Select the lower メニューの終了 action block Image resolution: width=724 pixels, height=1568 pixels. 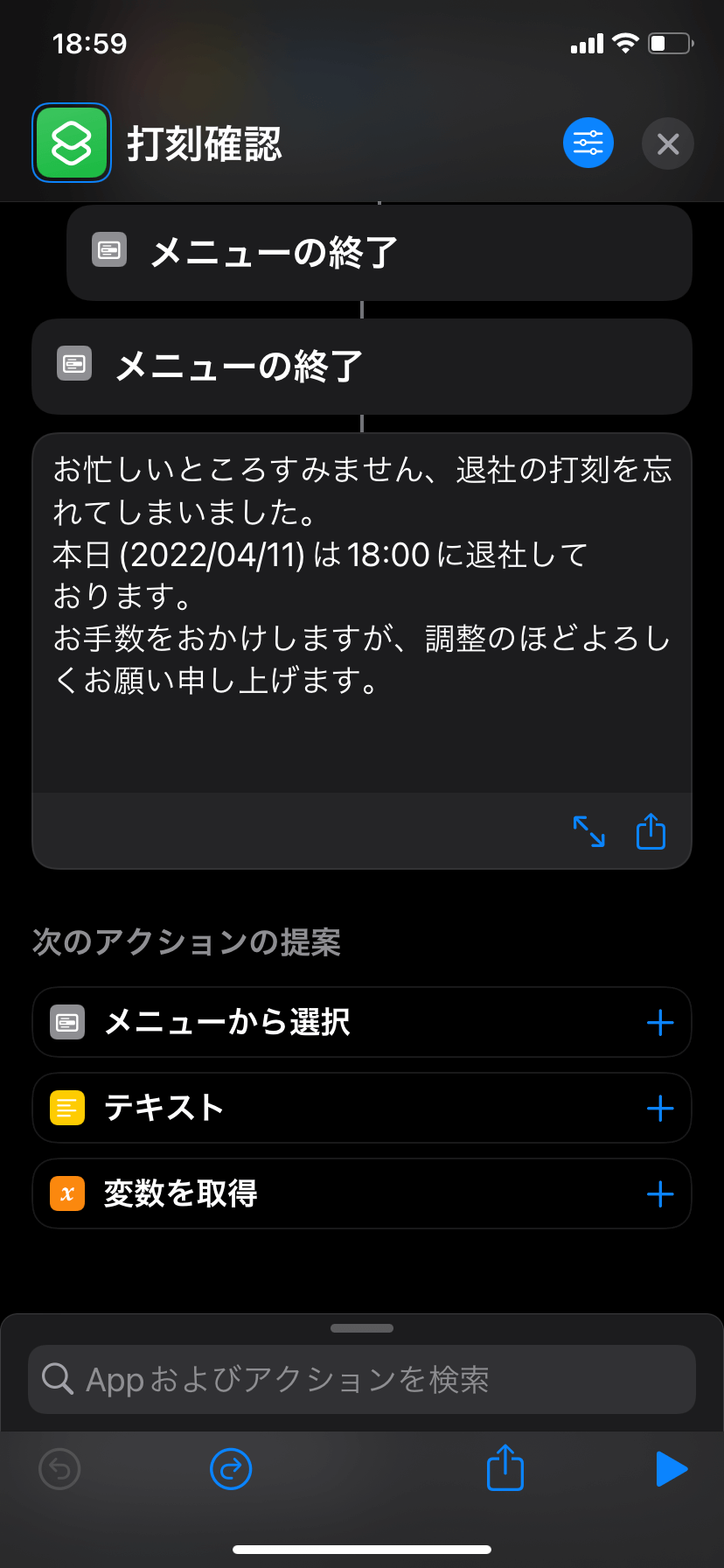(362, 367)
